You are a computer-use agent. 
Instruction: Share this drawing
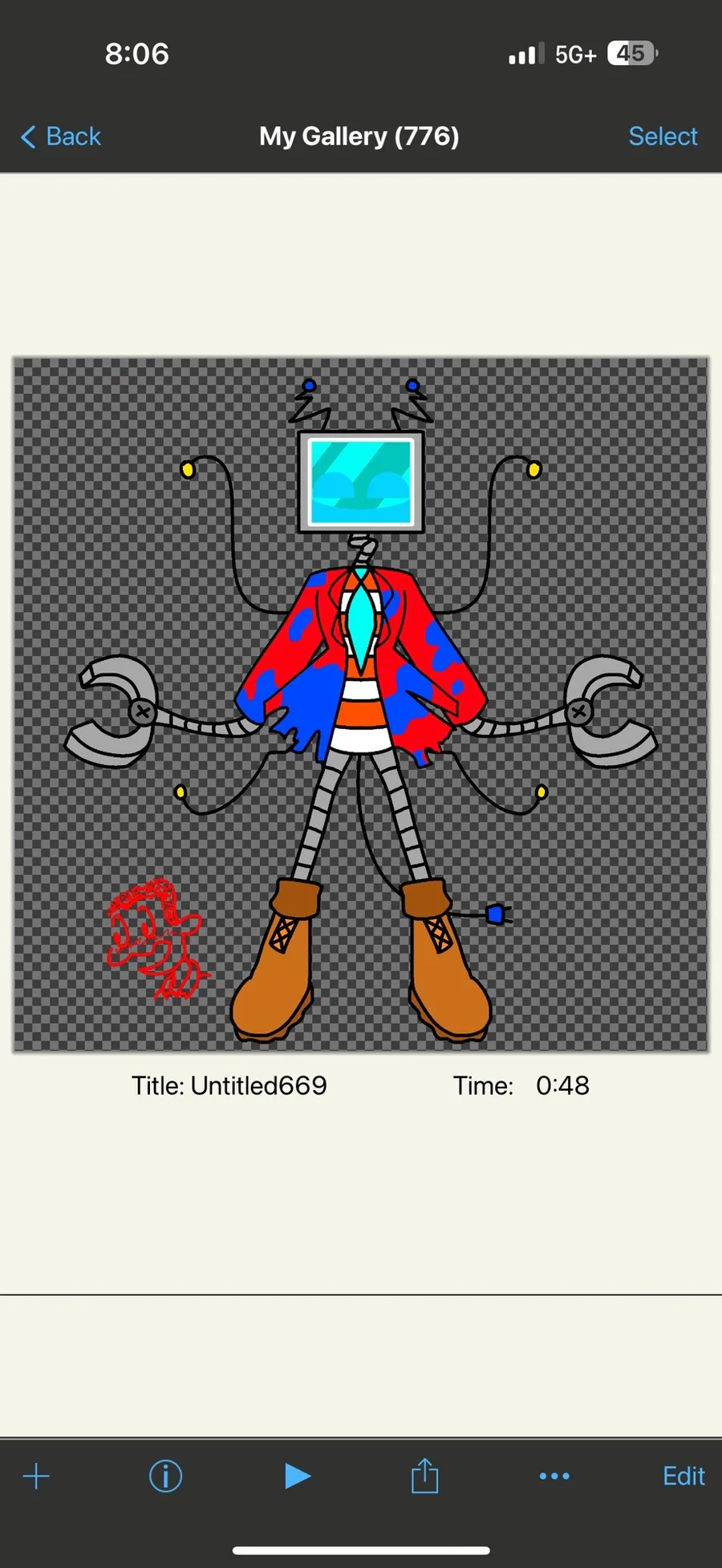pos(424,1477)
